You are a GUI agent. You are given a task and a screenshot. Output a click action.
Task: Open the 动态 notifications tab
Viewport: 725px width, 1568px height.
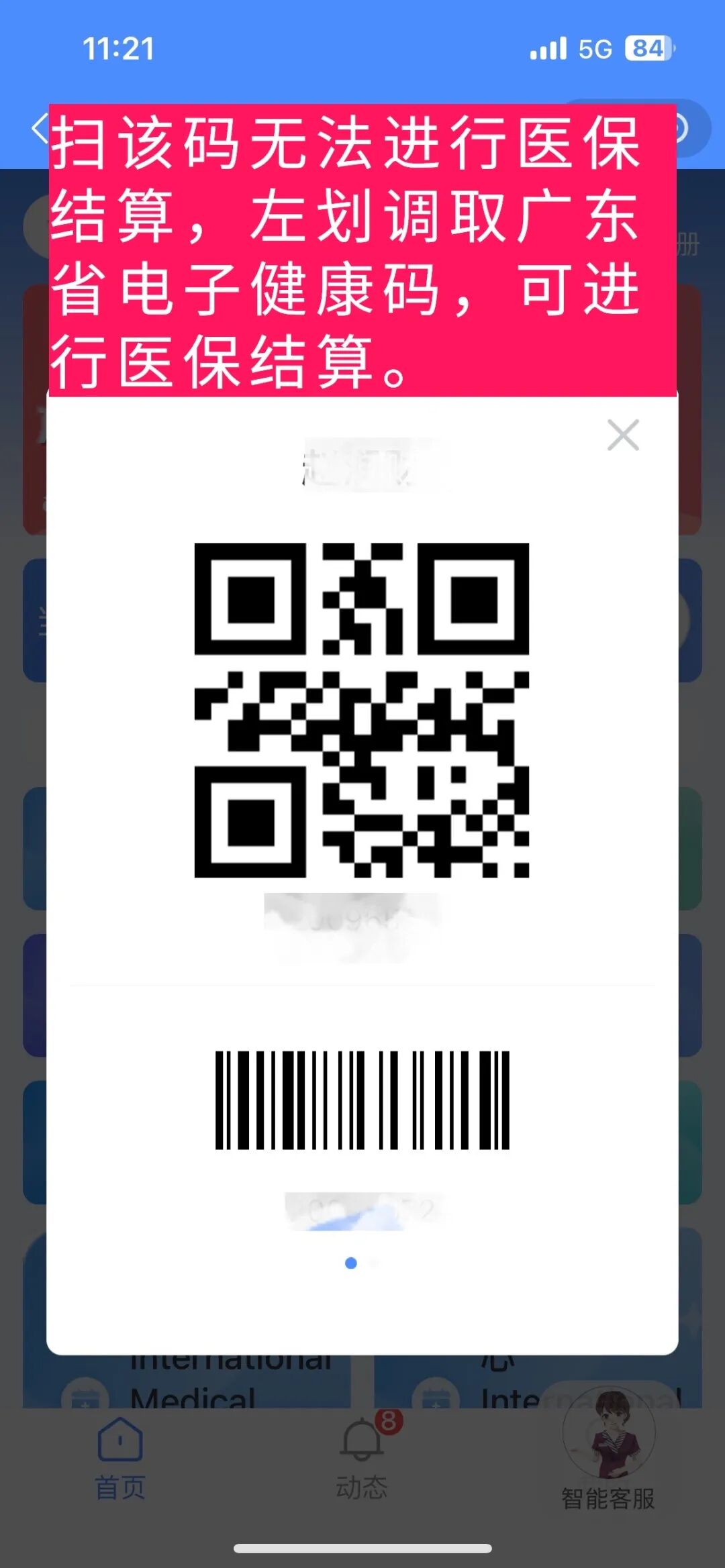(362, 1457)
